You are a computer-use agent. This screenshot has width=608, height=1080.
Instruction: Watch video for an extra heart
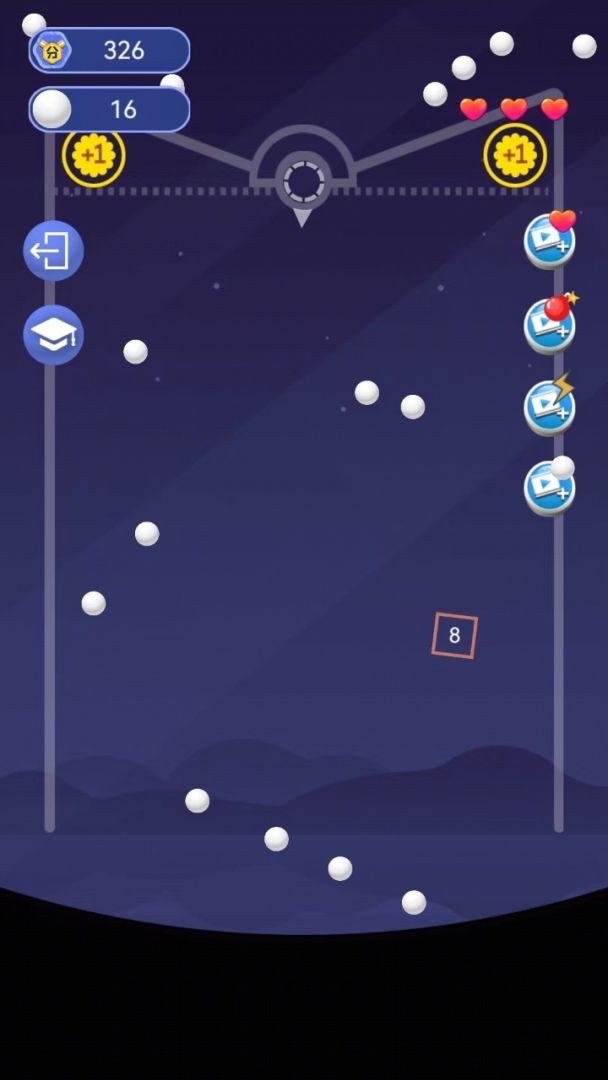[549, 241]
